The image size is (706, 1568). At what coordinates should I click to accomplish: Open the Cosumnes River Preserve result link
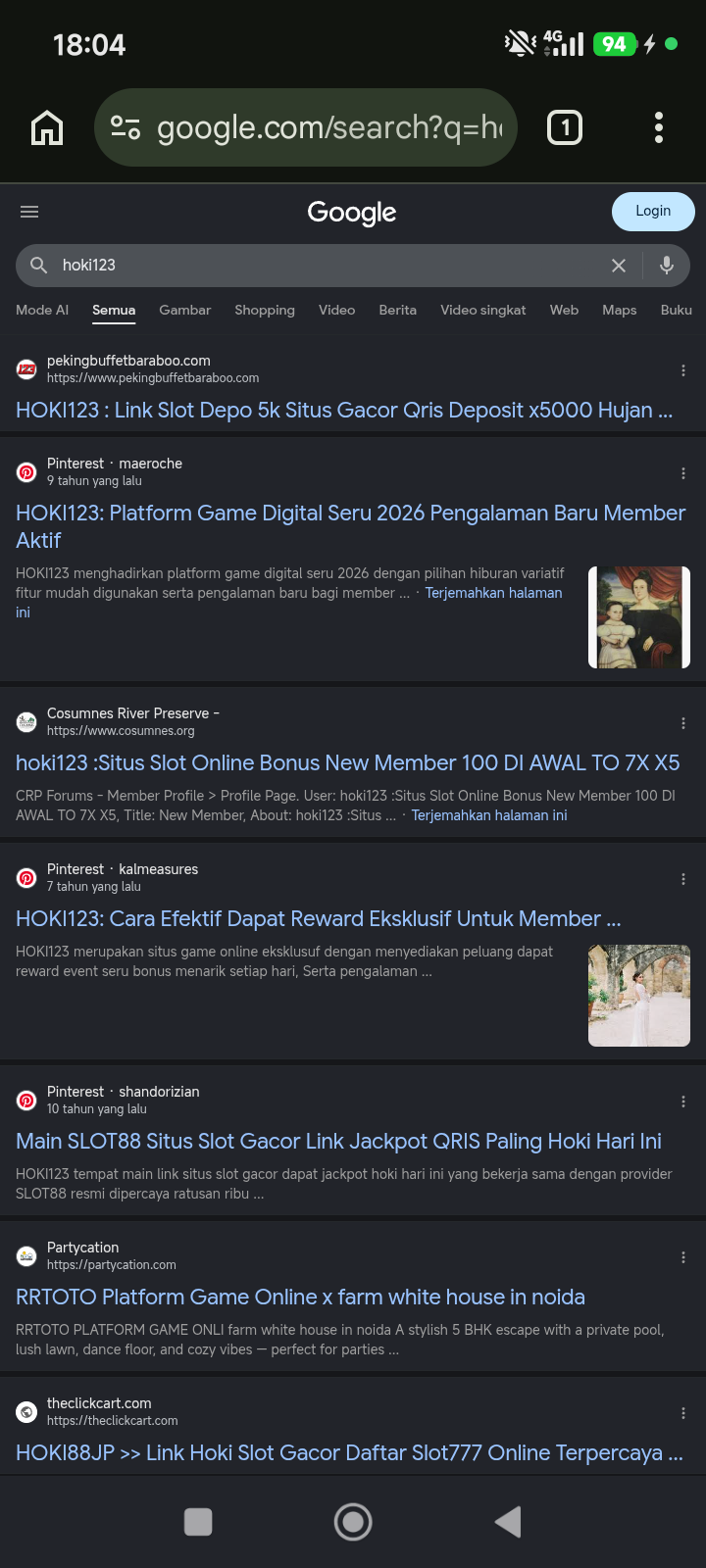(348, 762)
